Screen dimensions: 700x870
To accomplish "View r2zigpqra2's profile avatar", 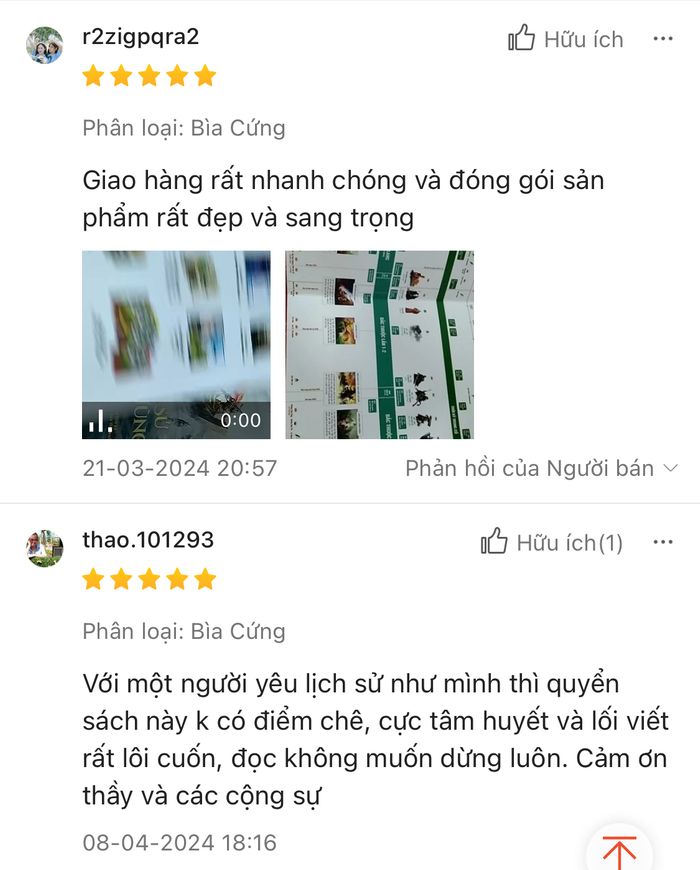I will (x=45, y=46).
